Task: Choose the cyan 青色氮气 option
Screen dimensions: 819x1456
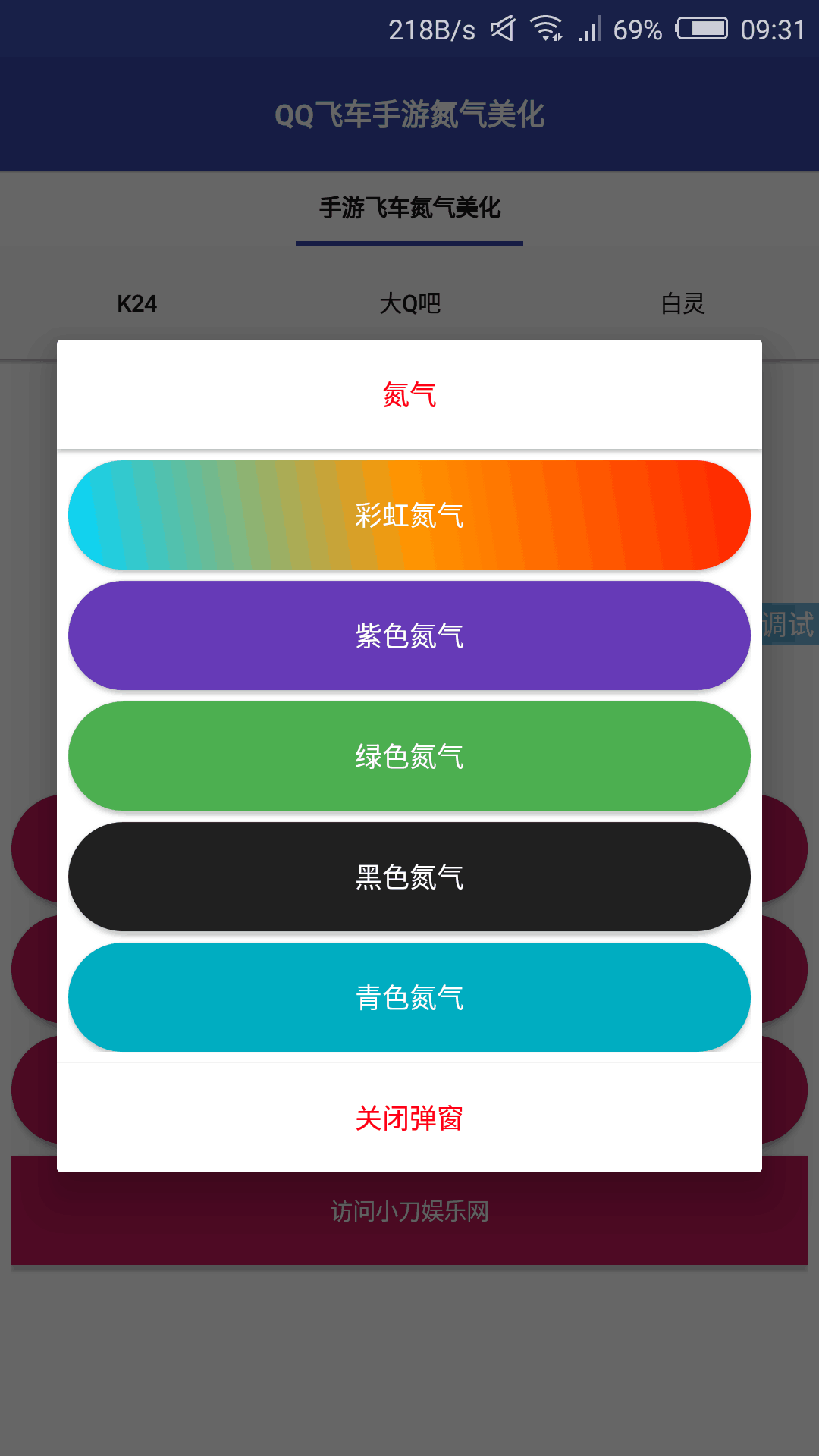Action: pos(409,997)
